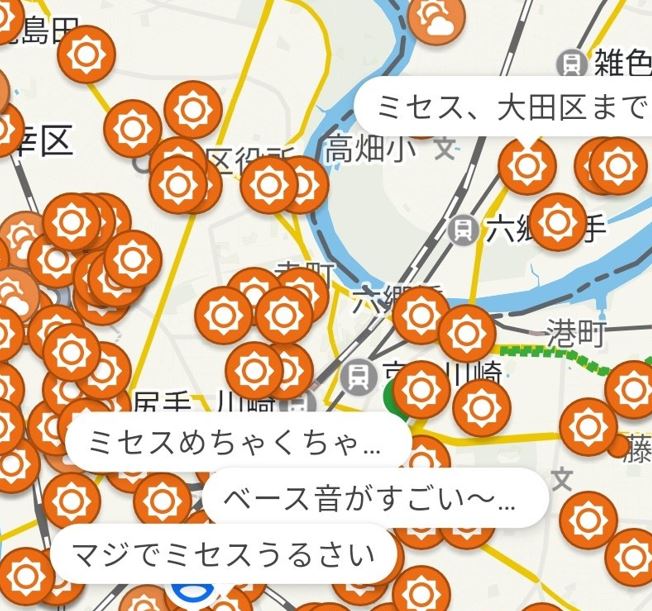Open the comment bubble 'ミセス、大田区まで'
The height and width of the screenshot is (611, 652).
[505, 104]
